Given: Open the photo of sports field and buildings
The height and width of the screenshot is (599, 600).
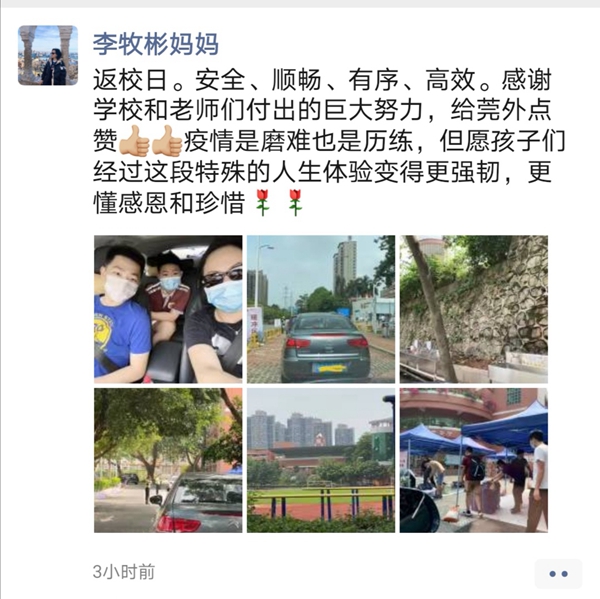Looking at the screenshot, I should [x=320, y=460].
